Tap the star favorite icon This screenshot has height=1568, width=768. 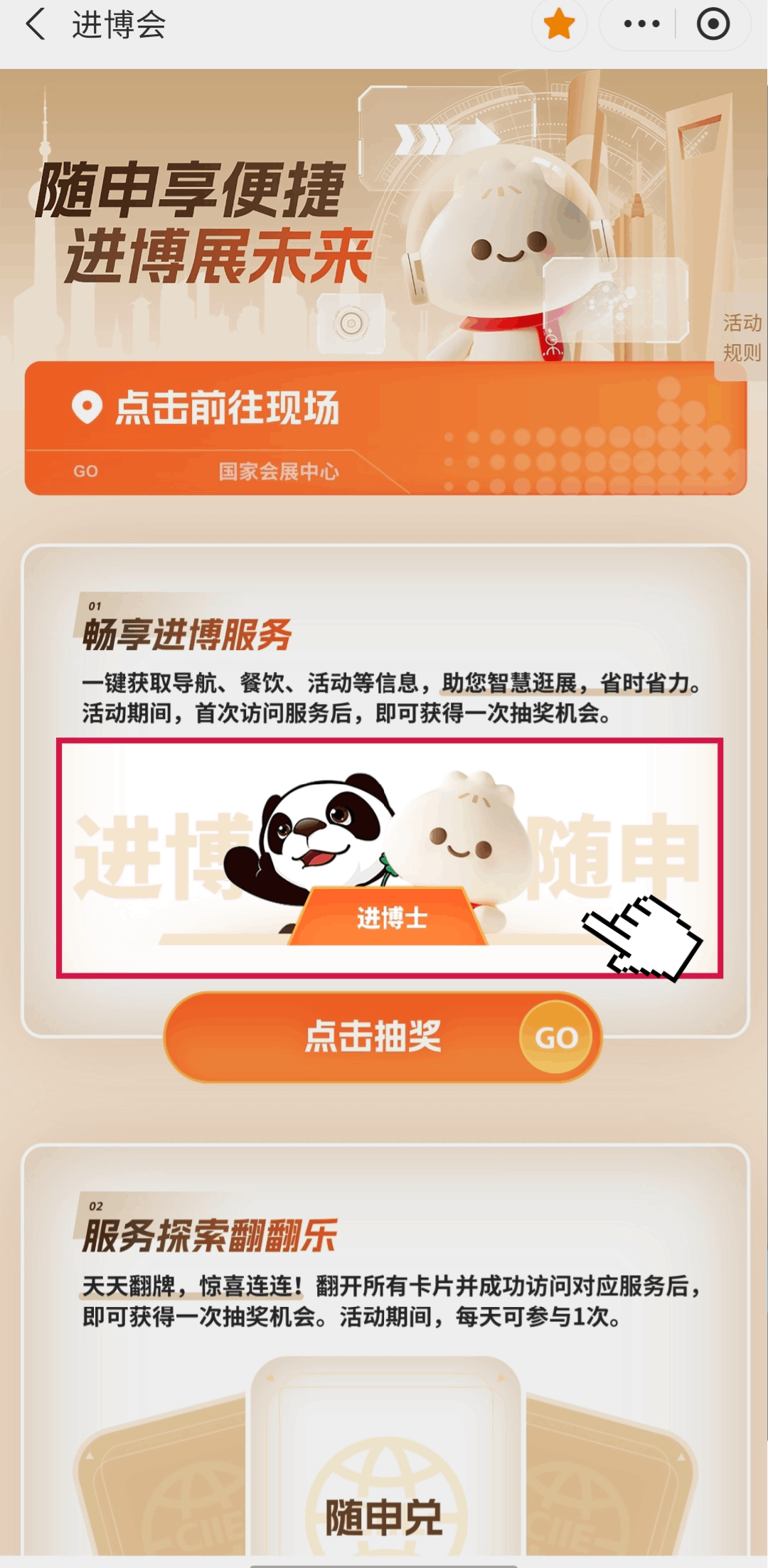pyautogui.click(x=560, y=25)
